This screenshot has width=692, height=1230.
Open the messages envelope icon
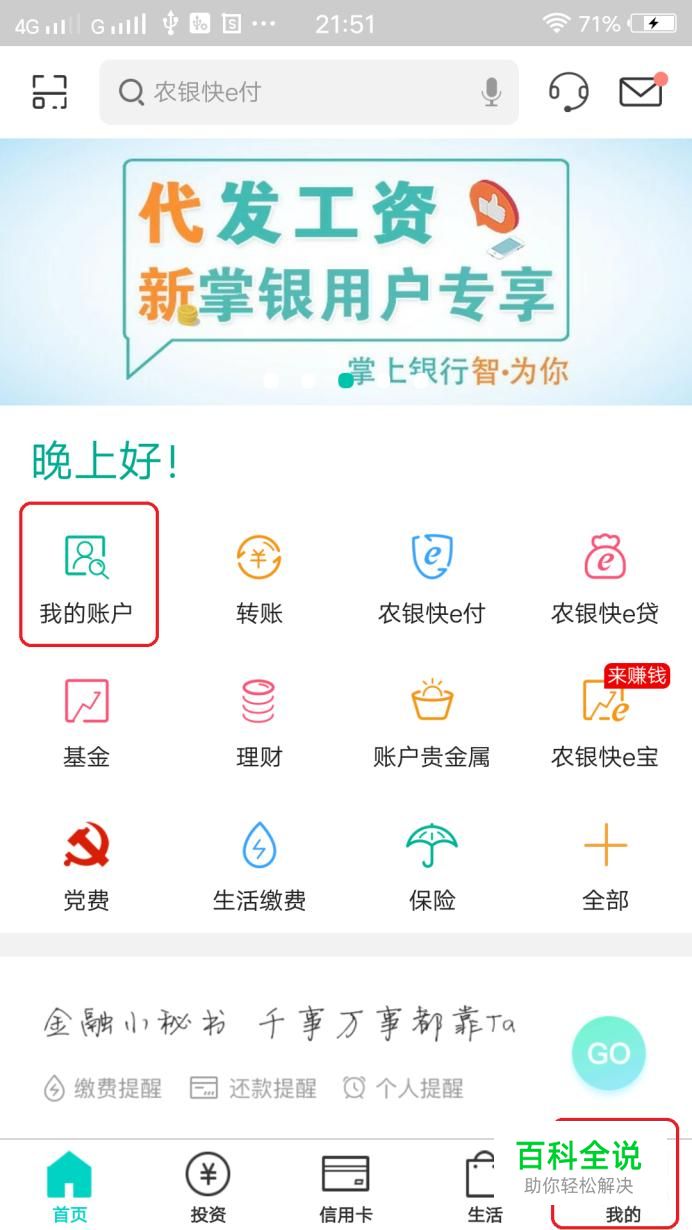click(641, 92)
